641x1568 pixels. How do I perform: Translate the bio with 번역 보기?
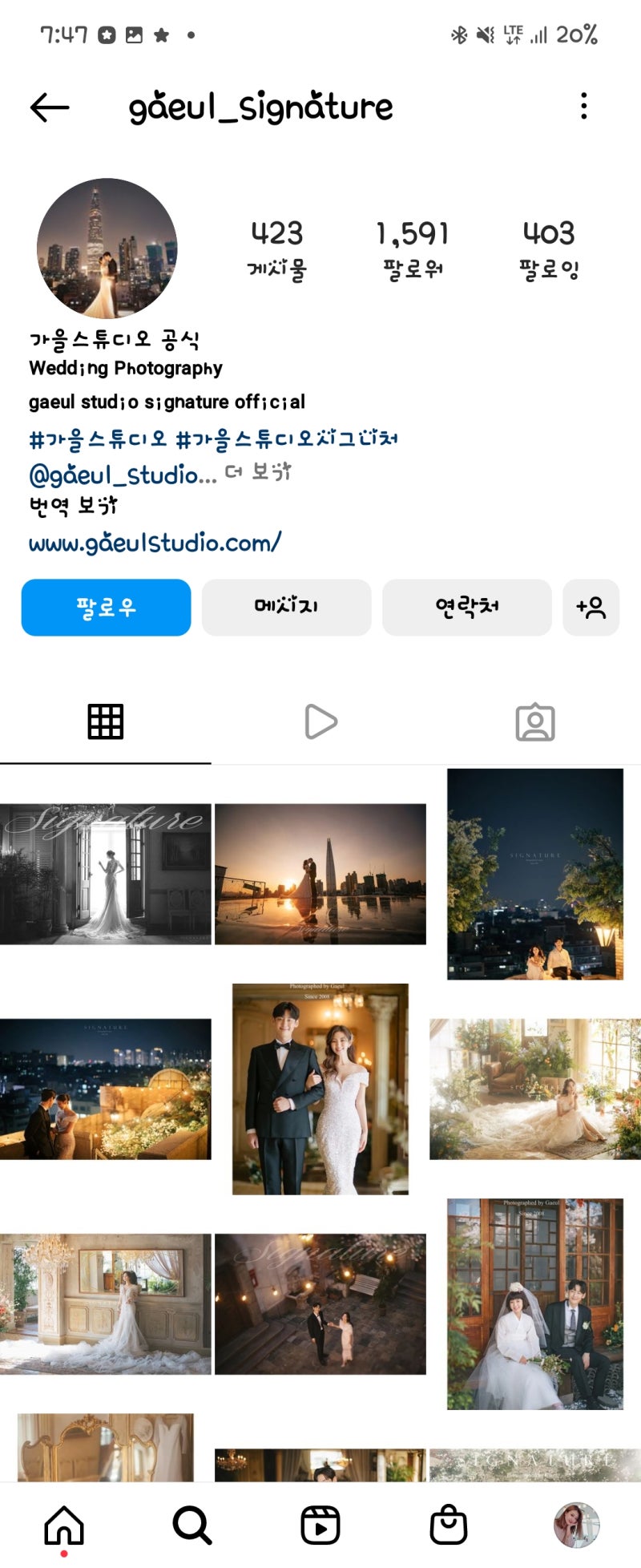click(73, 506)
